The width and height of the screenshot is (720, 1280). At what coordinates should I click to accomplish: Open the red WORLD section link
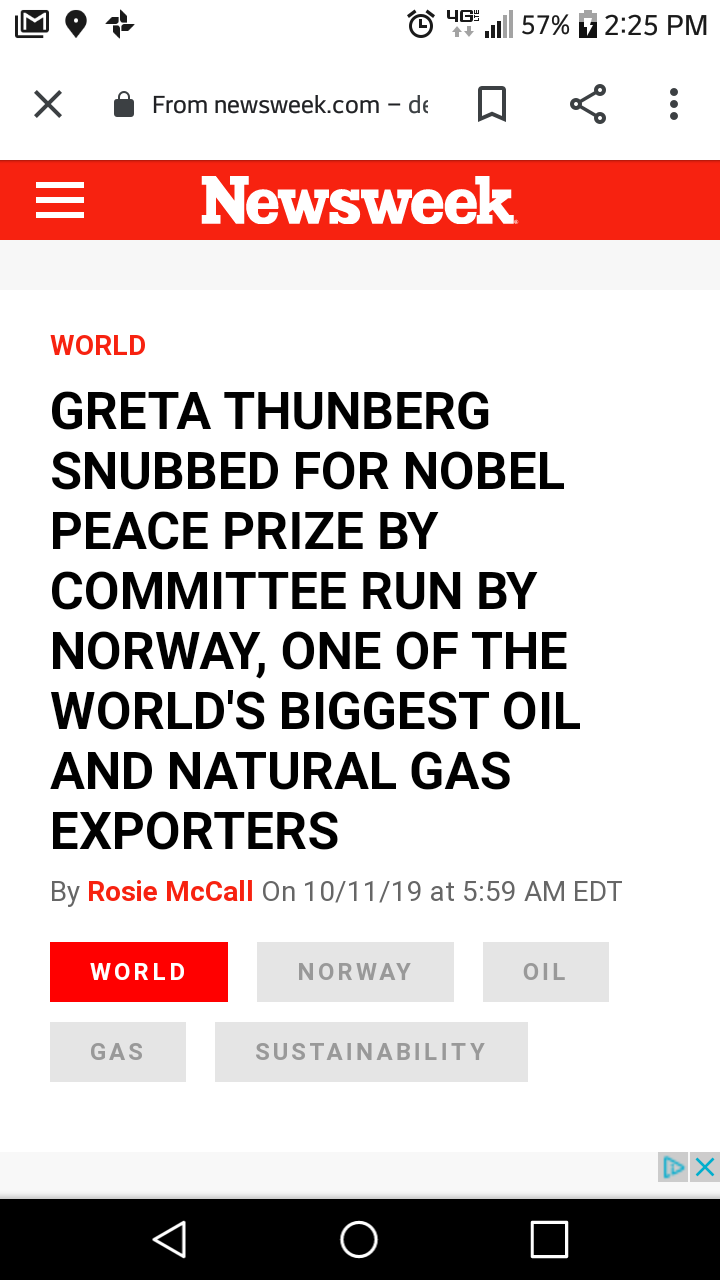point(98,346)
